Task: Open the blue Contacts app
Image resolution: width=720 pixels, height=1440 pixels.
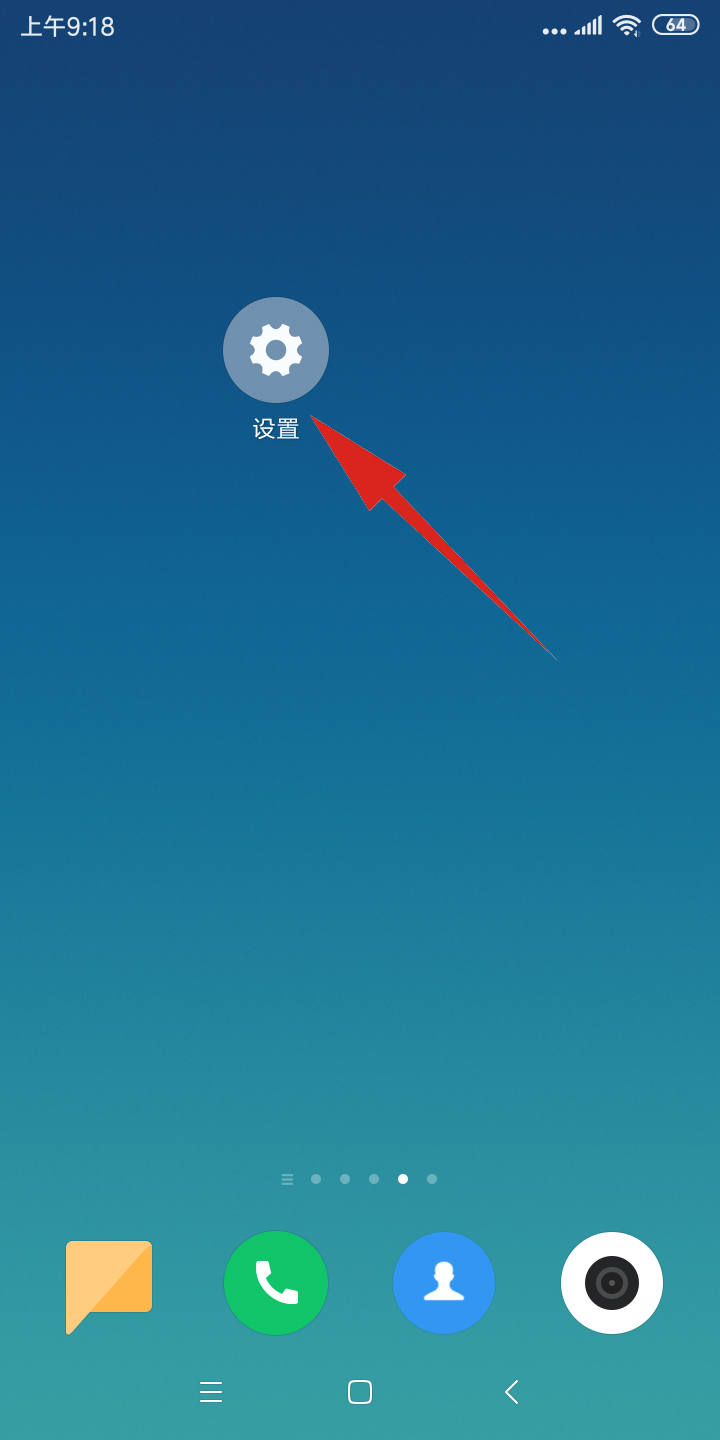Action: [x=444, y=1282]
